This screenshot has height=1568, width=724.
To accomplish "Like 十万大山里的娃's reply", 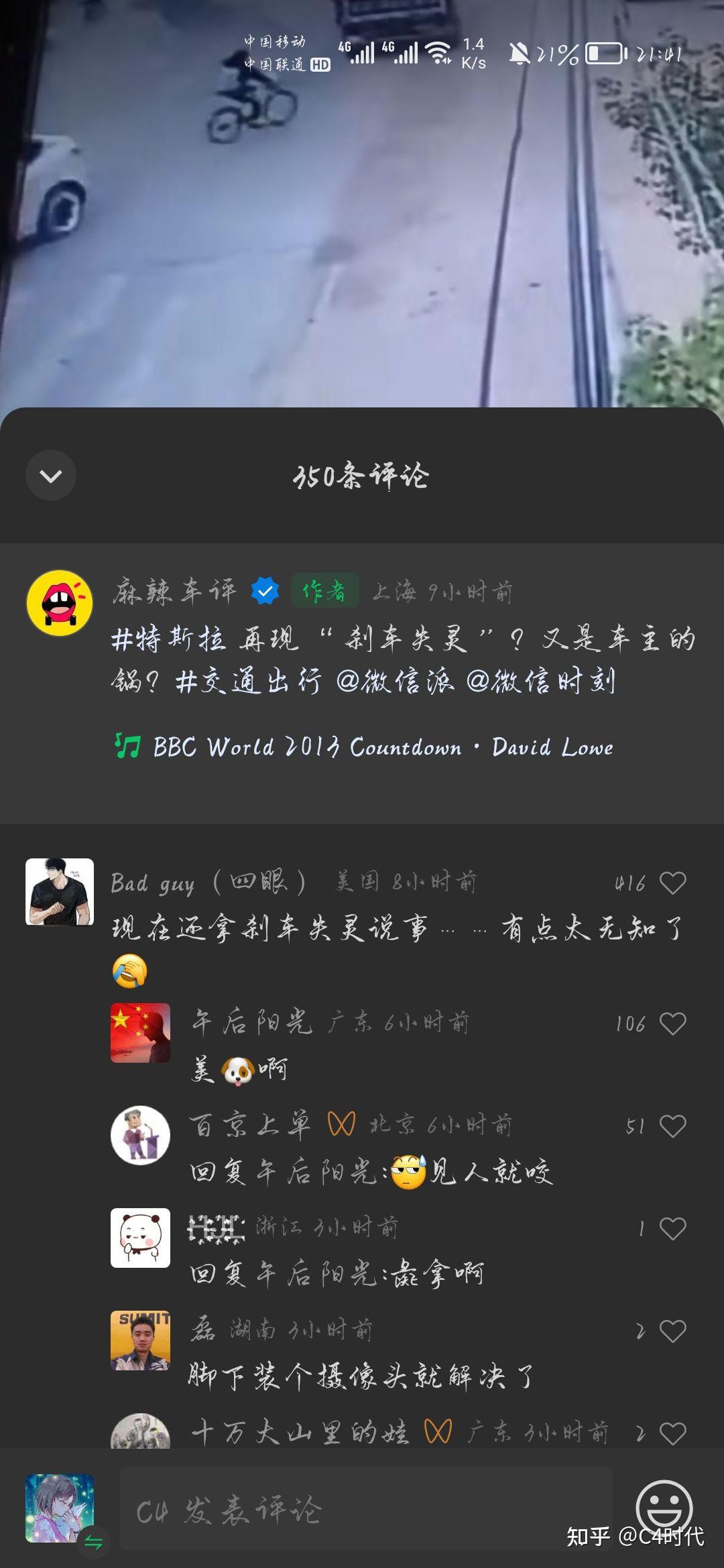I will pos(672,1433).
